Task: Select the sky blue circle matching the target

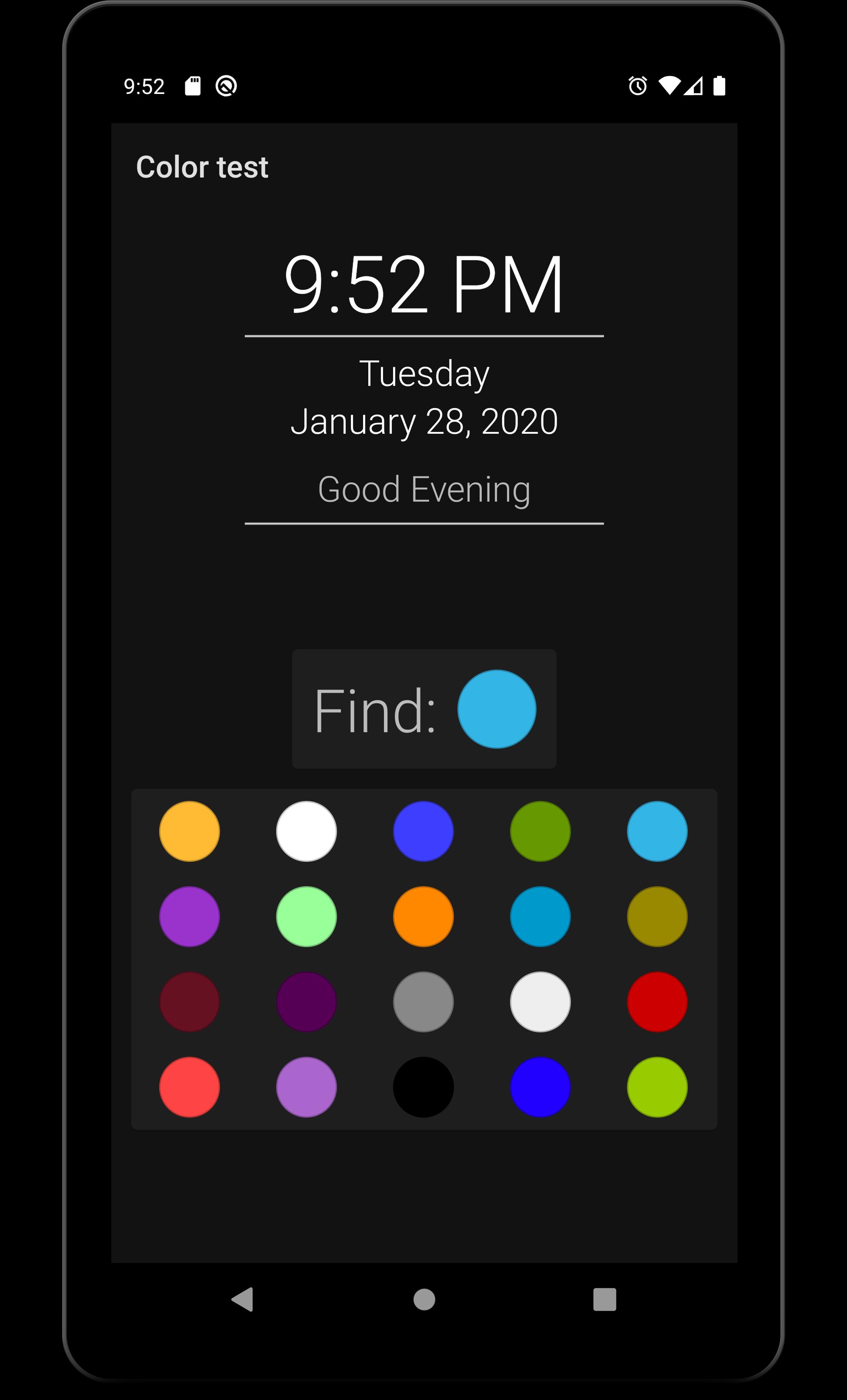Action: point(657,831)
